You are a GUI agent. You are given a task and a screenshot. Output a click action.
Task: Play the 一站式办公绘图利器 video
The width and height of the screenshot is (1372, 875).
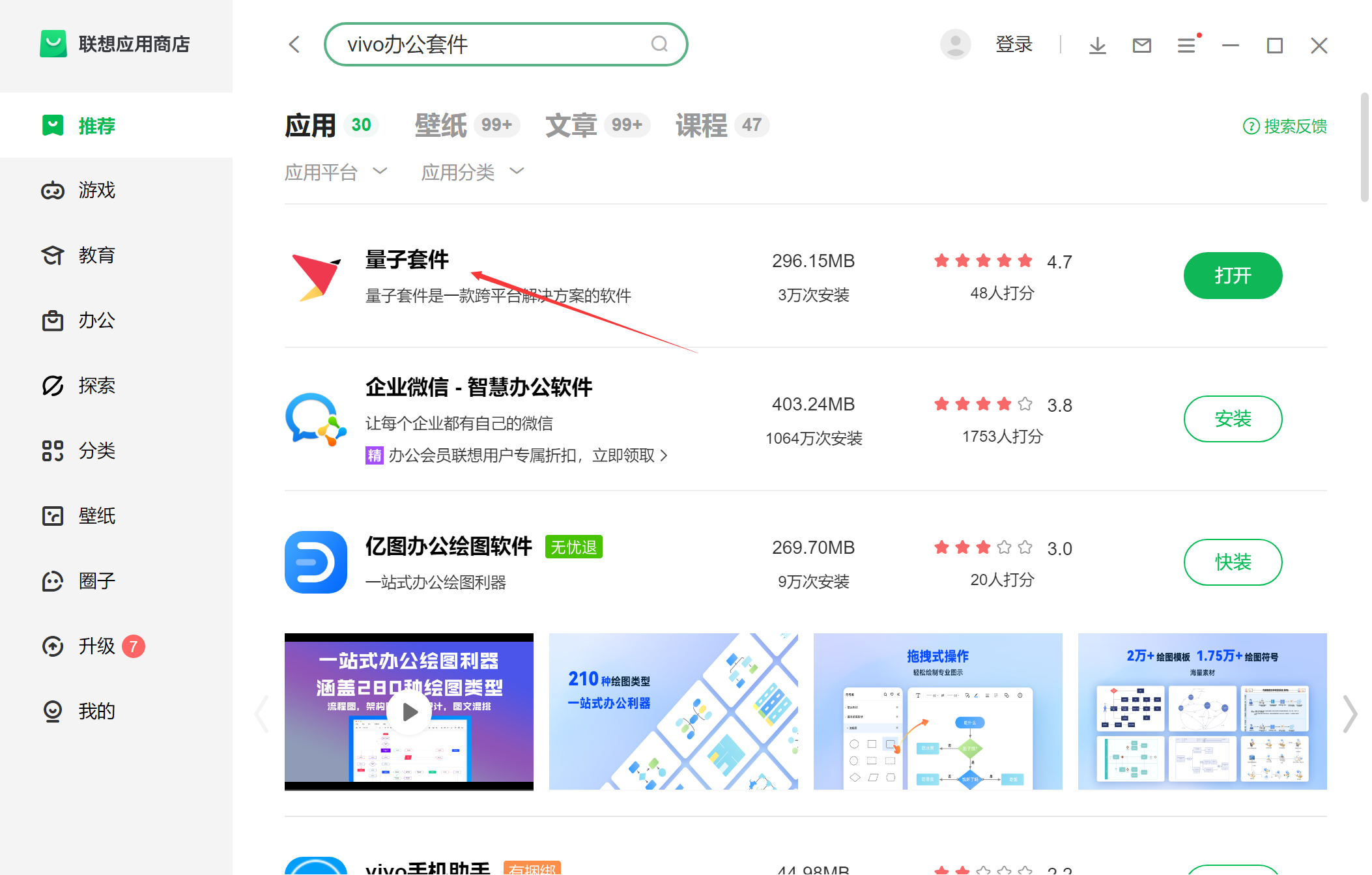(x=409, y=712)
